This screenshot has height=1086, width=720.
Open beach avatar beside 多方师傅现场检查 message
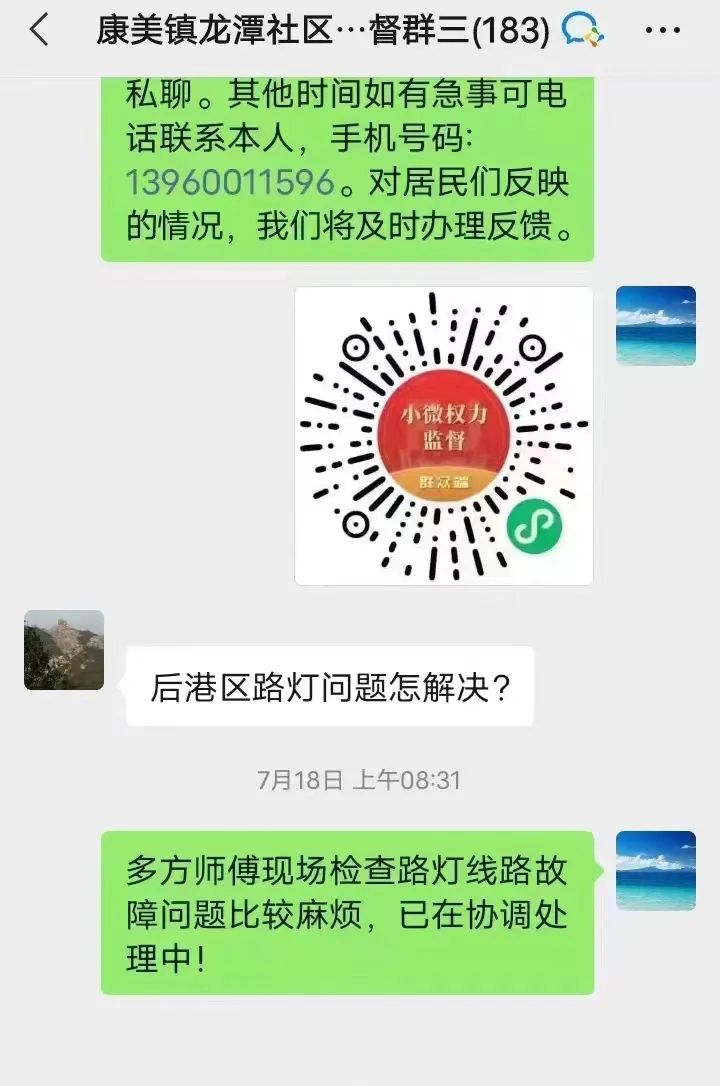pyautogui.click(x=655, y=870)
